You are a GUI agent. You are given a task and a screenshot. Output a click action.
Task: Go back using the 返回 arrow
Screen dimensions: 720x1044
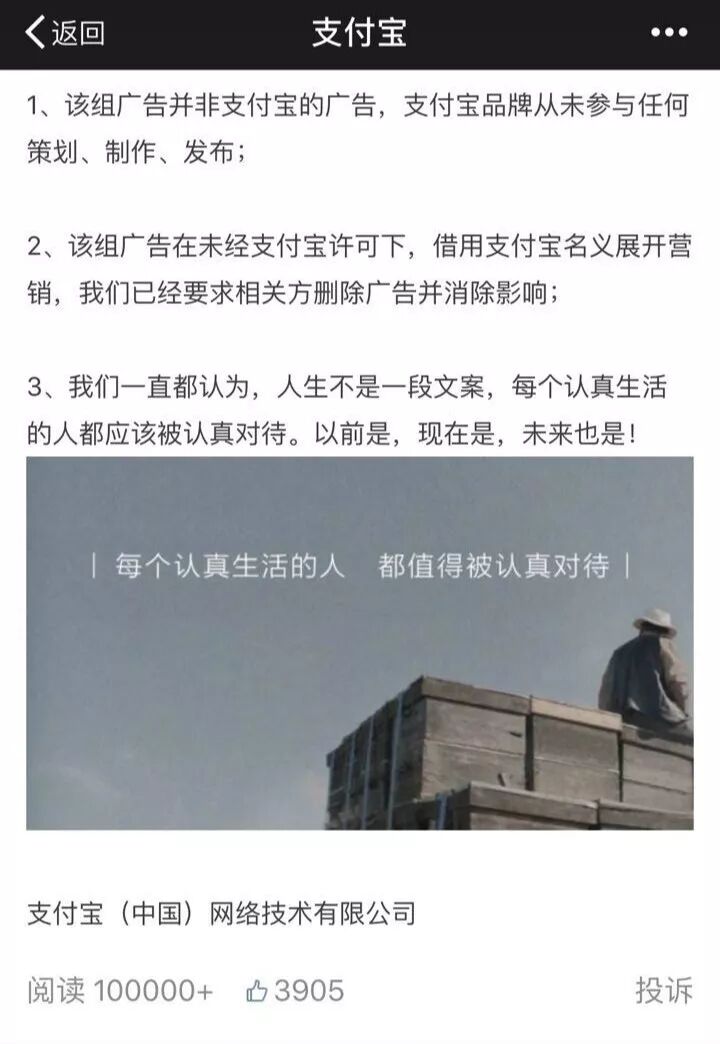[62, 33]
